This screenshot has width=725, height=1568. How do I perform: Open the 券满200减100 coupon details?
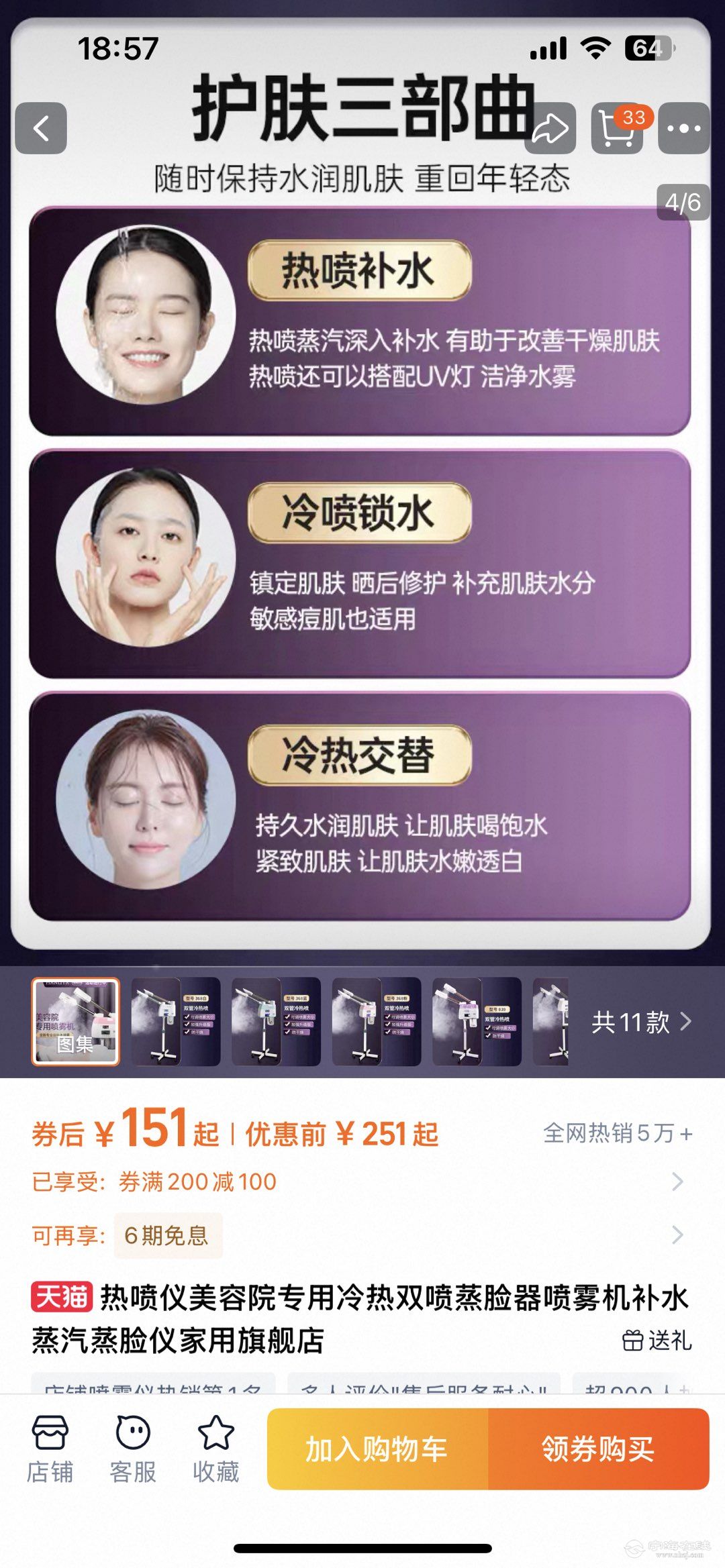pyautogui.click(x=357, y=1182)
